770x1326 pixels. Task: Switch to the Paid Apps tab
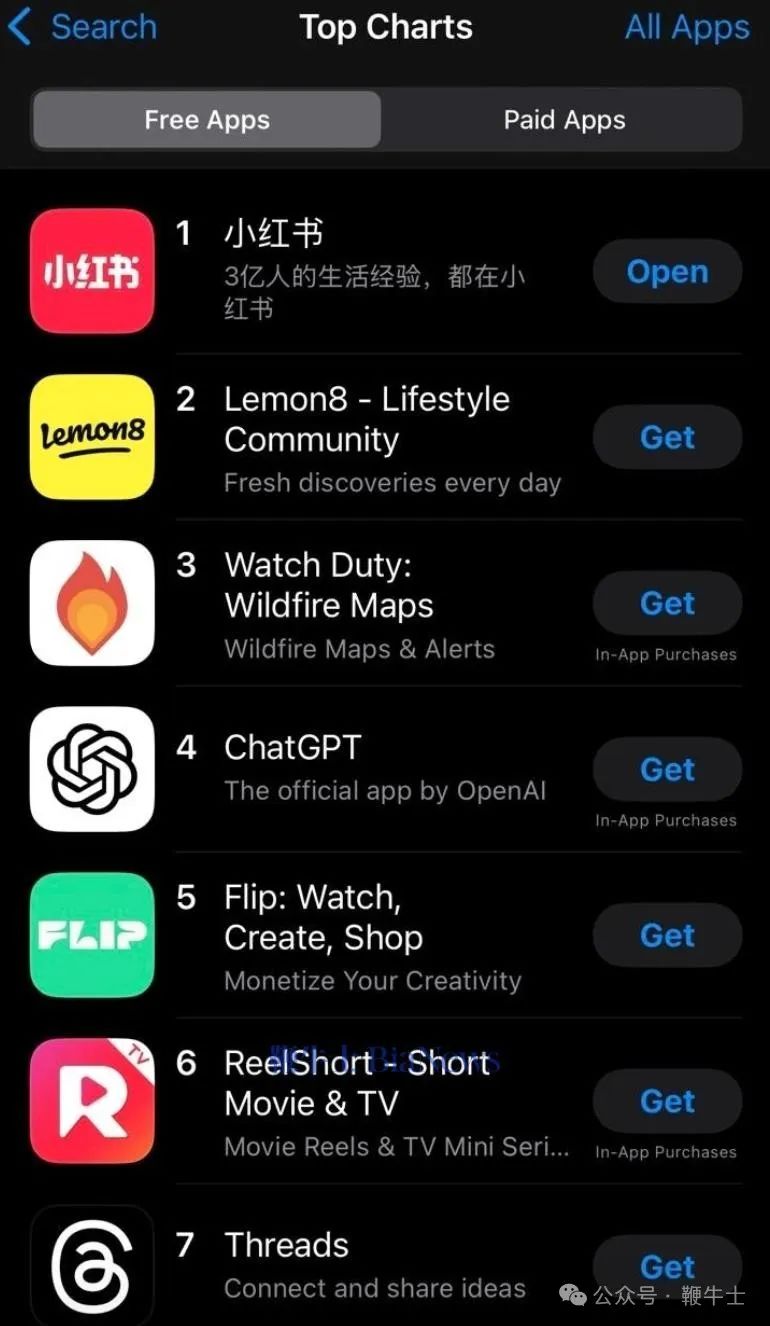point(564,121)
